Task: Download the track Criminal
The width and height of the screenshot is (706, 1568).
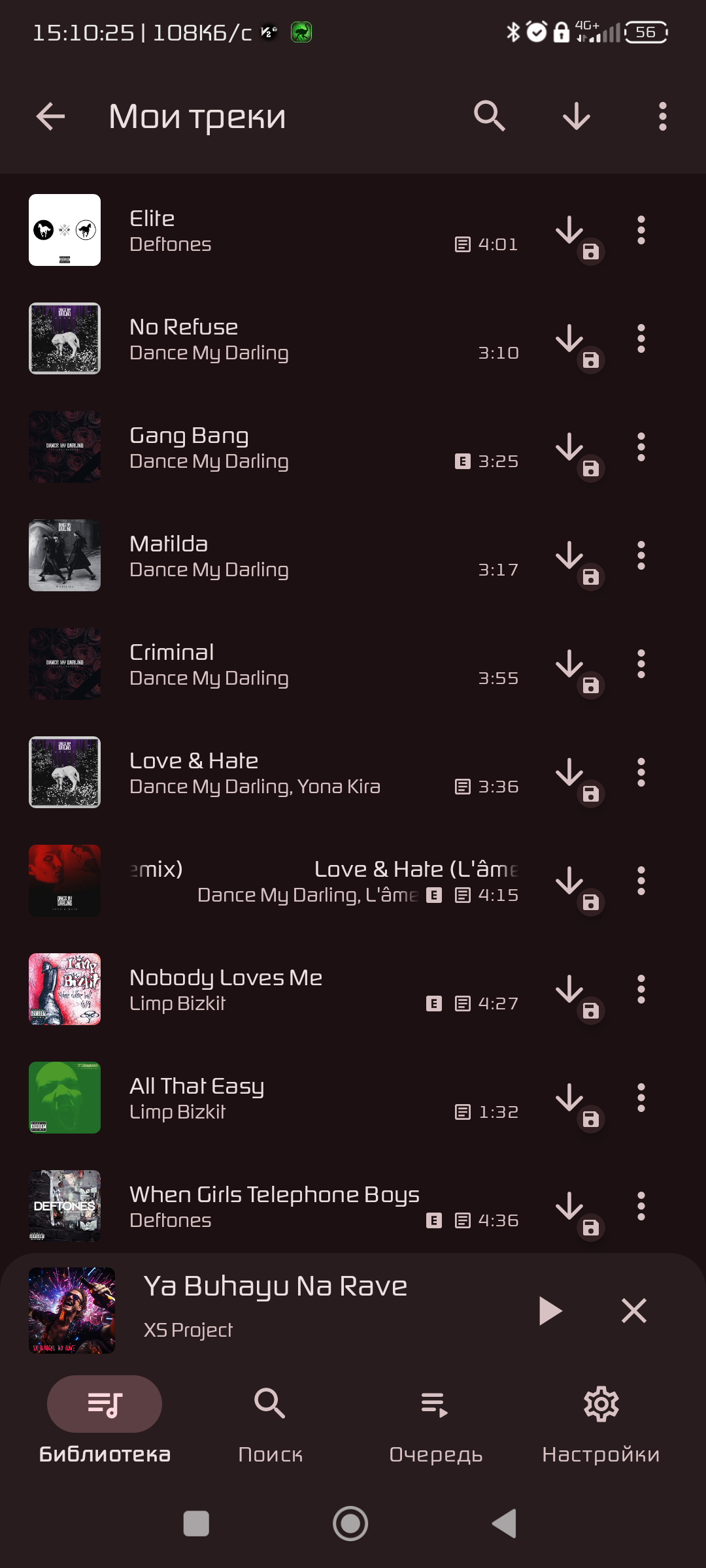Action: [x=570, y=664]
